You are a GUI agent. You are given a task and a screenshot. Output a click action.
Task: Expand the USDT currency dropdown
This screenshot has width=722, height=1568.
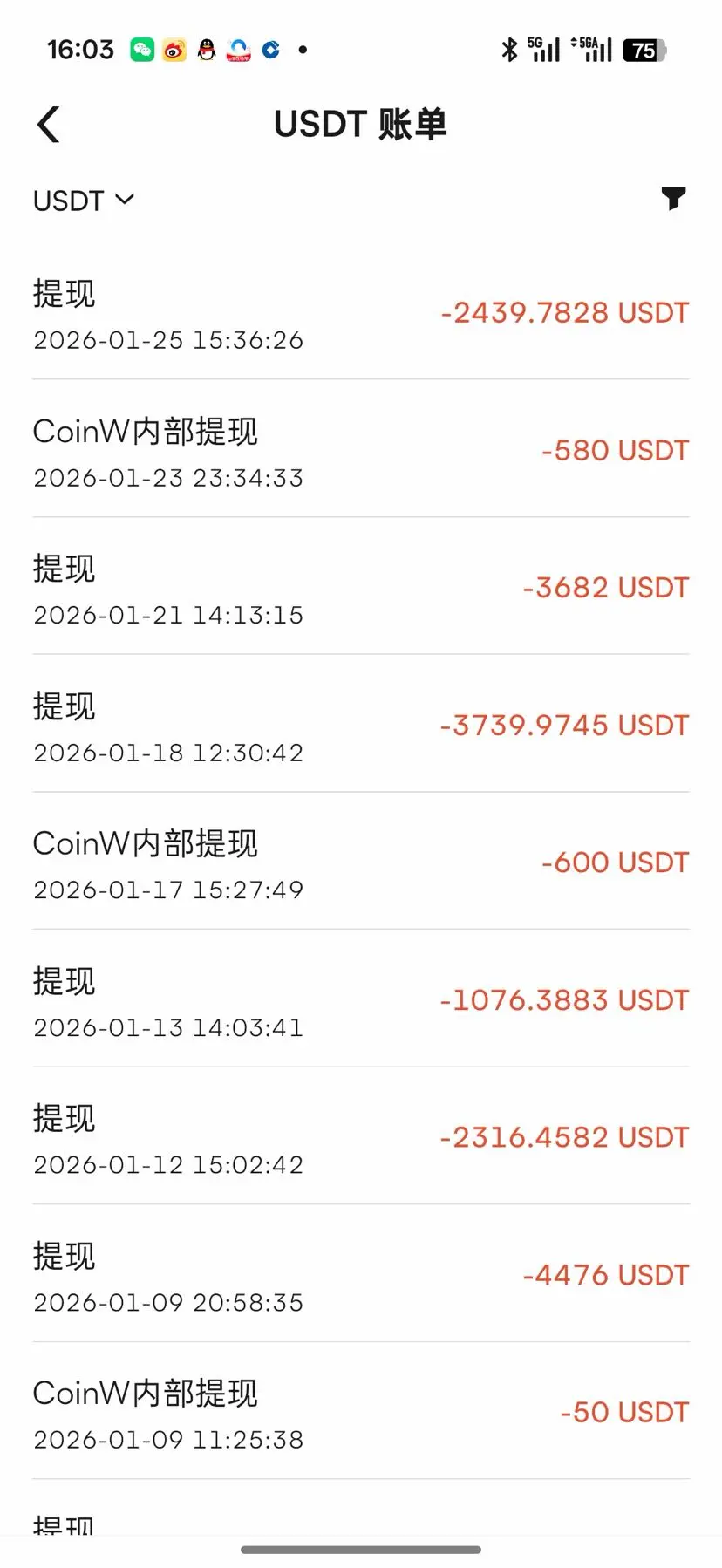pyautogui.click(x=84, y=201)
